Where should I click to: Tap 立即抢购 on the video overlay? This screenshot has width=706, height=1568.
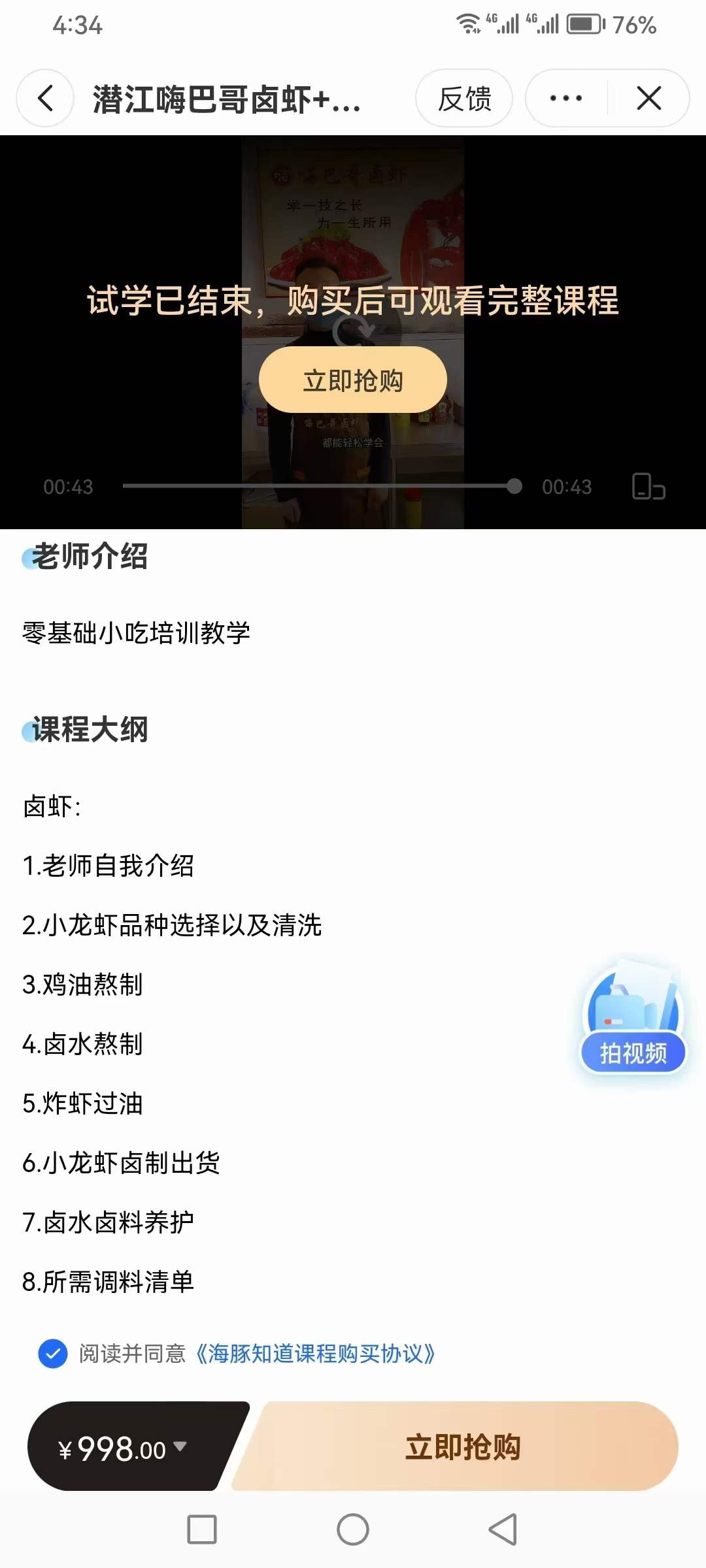353,380
